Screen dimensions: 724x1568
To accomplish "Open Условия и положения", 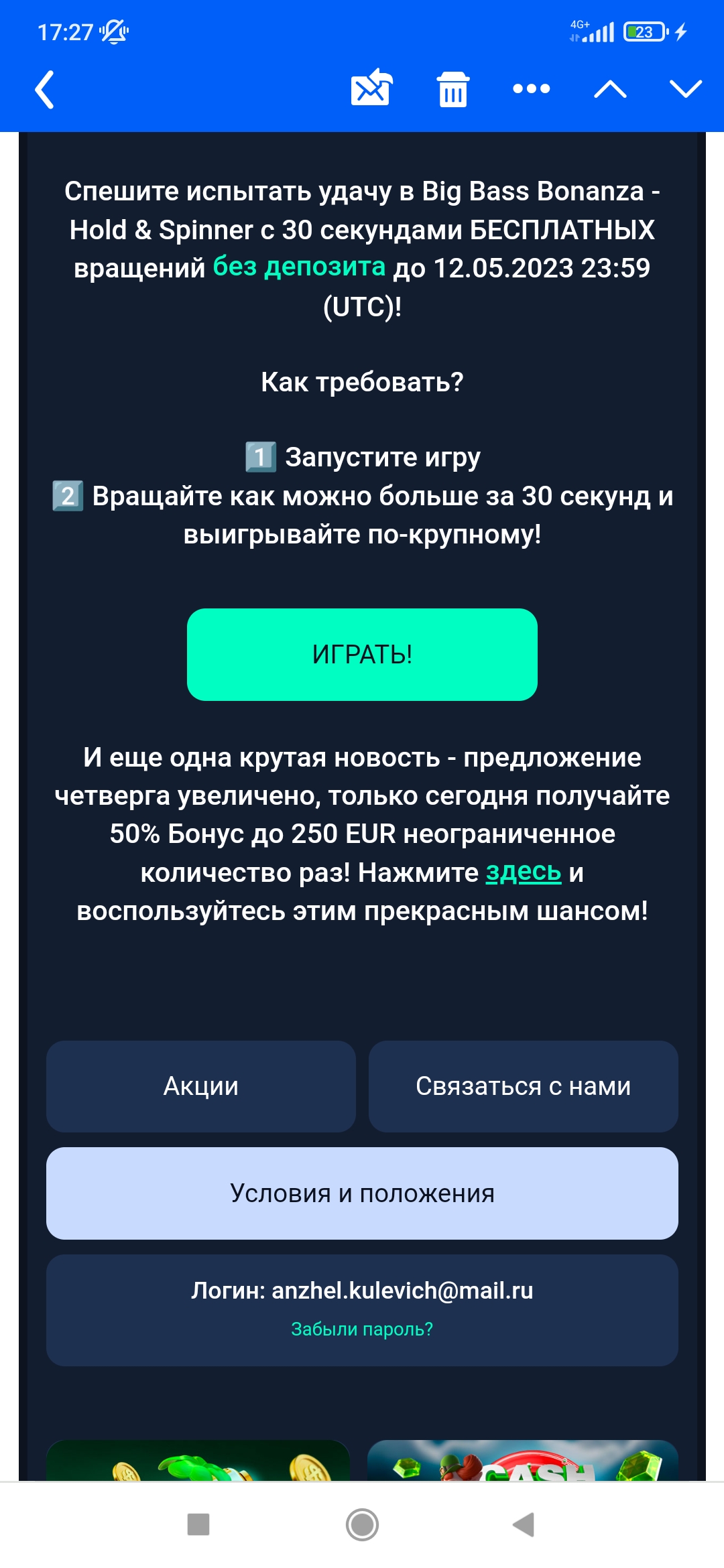I will (362, 1193).
